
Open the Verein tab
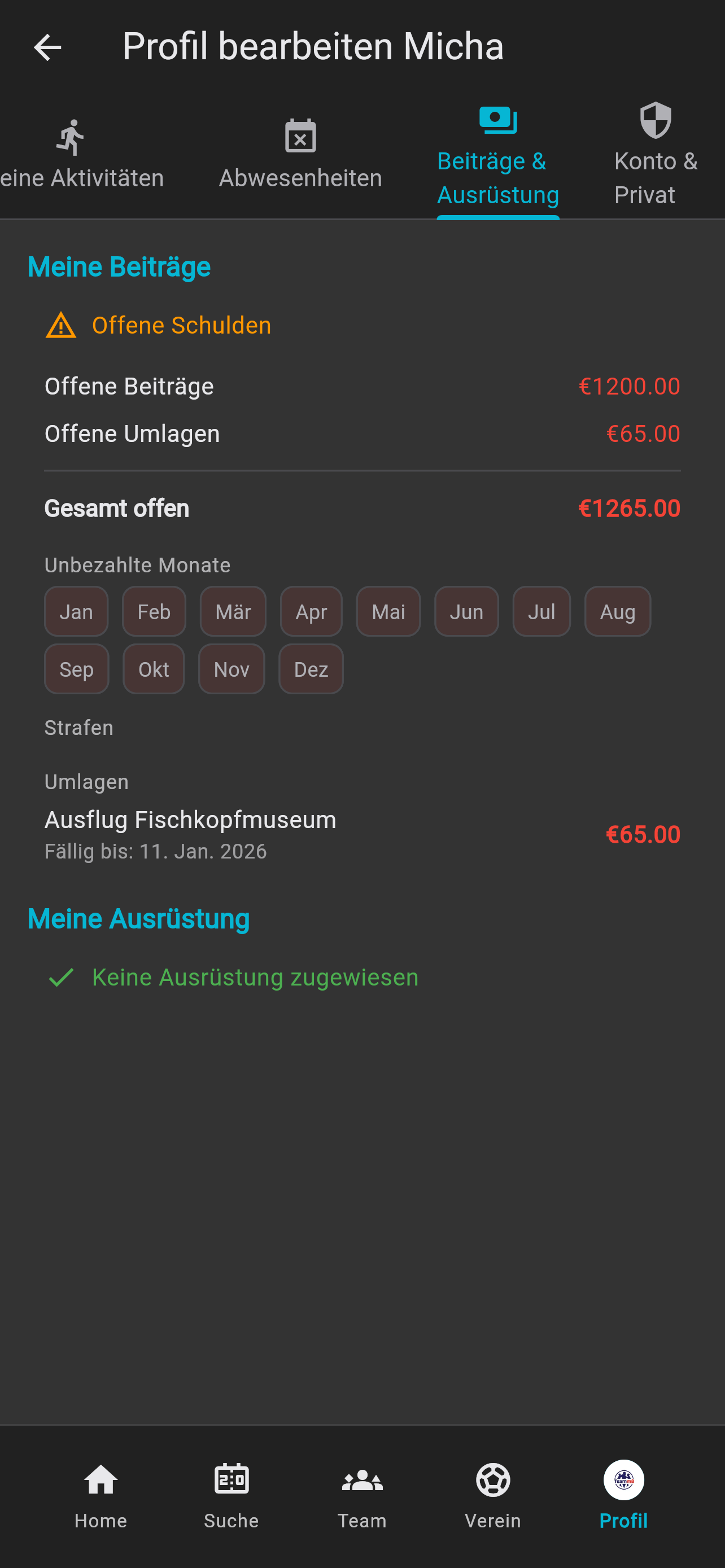pyautogui.click(x=492, y=1495)
